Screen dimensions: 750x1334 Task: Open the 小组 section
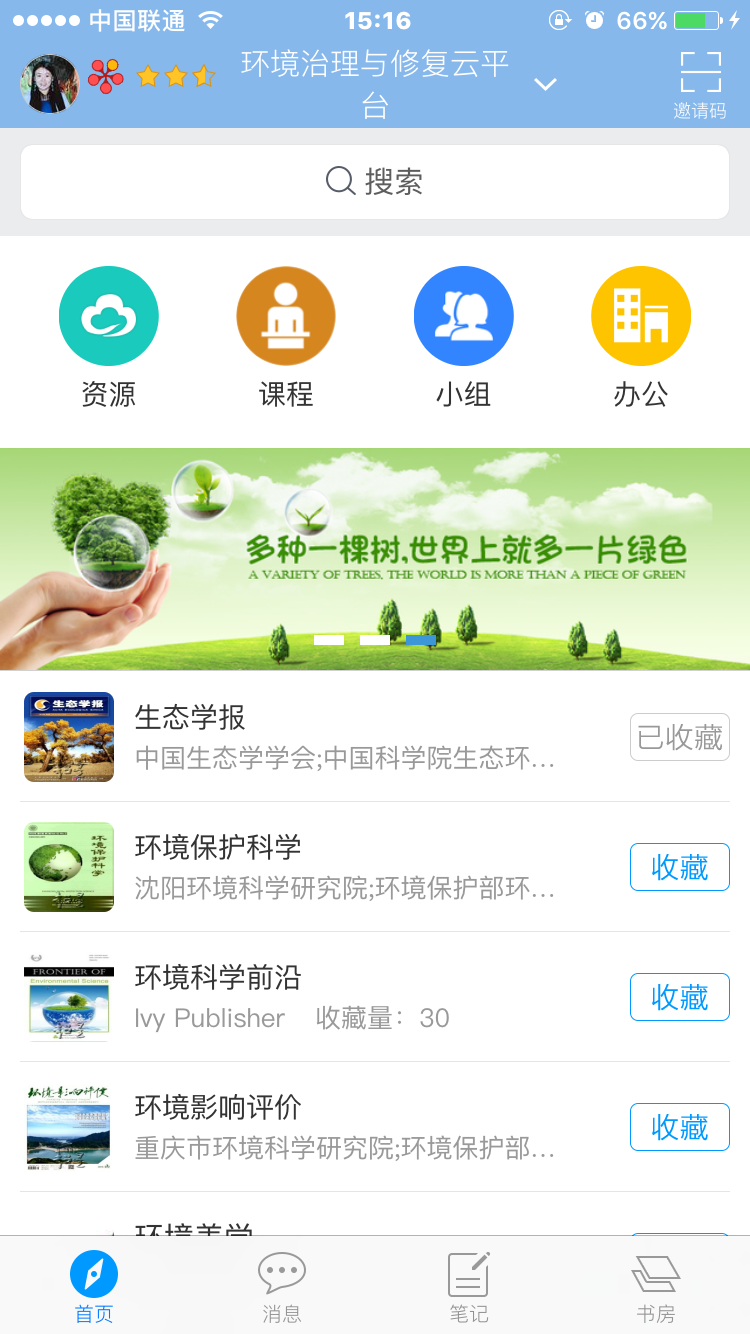tap(464, 337)
